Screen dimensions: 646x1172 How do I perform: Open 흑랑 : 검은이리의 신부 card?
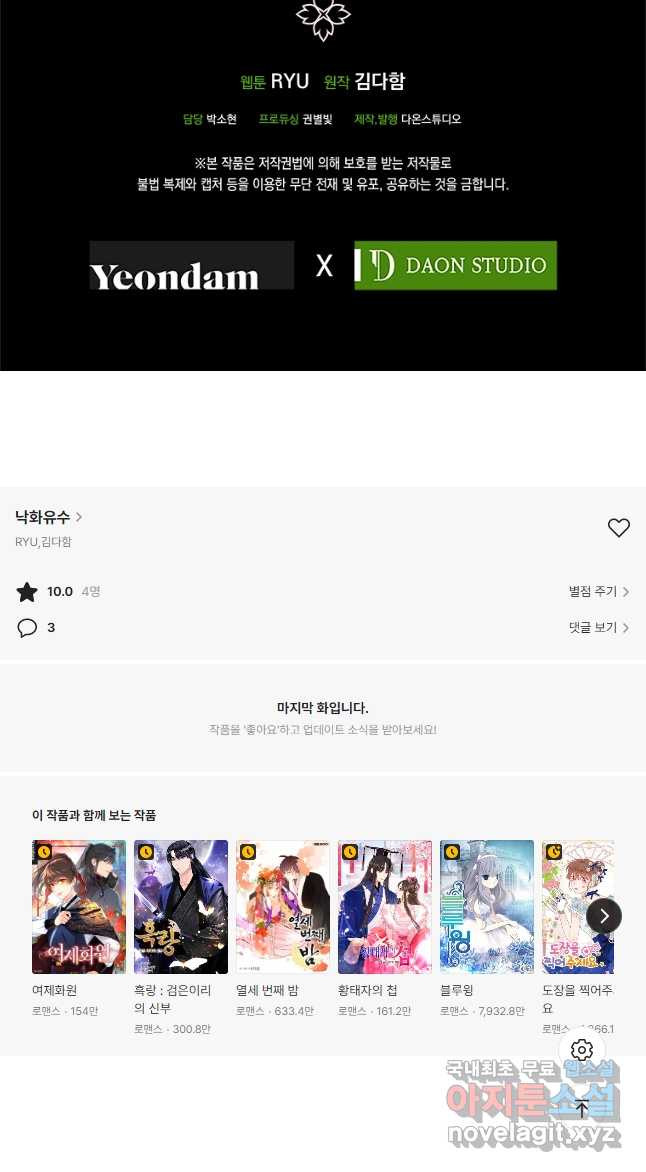point(181,907)
